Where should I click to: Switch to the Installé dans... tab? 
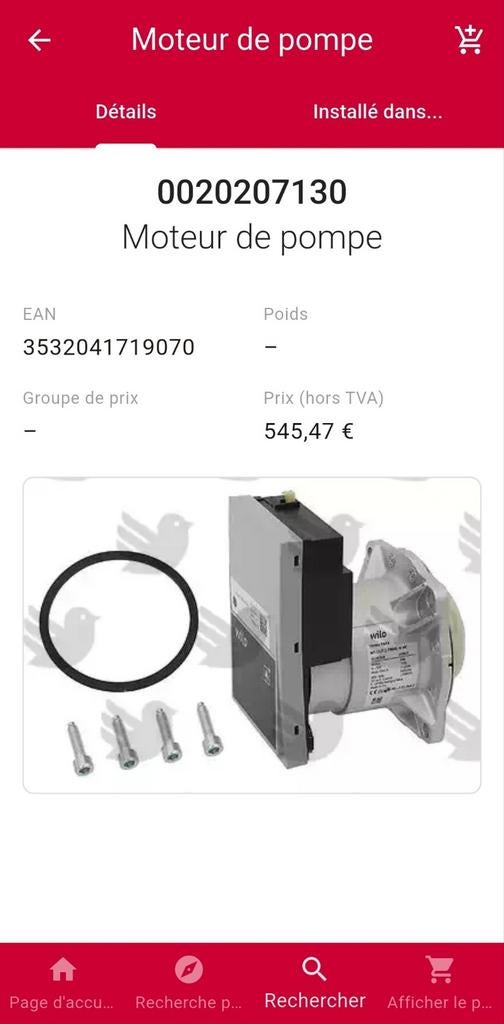[x=377, y=112]
